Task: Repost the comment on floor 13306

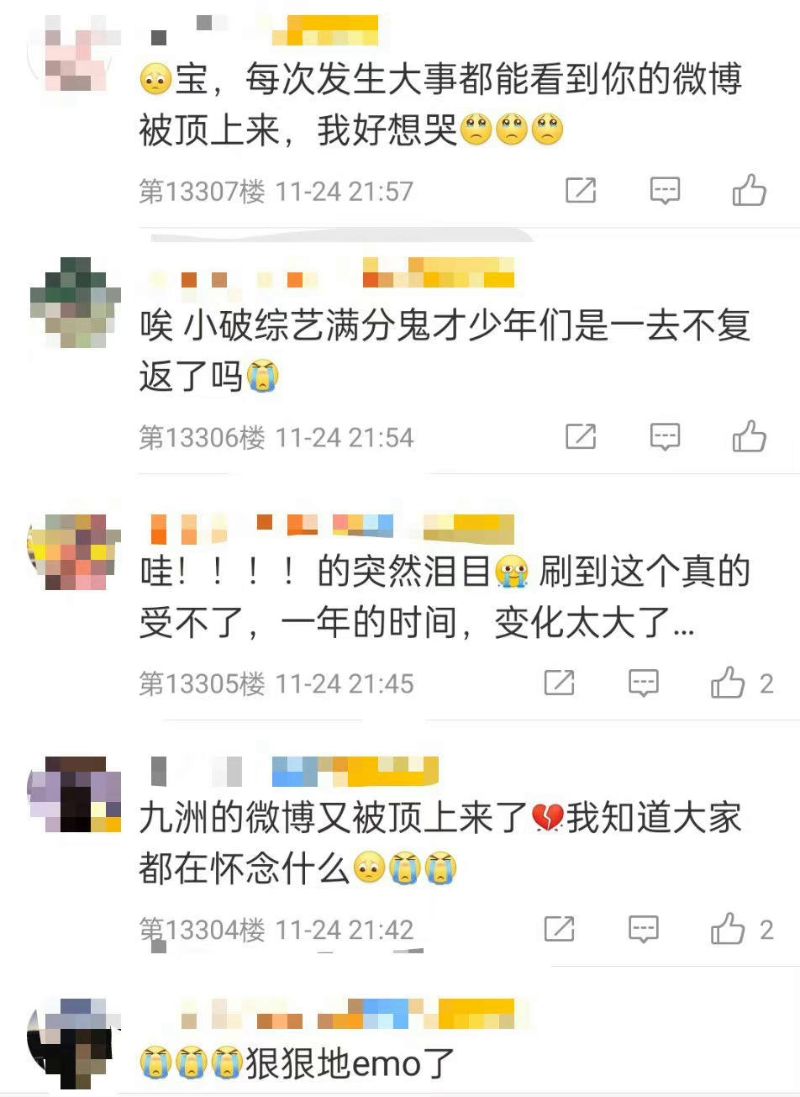Action: click(x=580, y=437)
